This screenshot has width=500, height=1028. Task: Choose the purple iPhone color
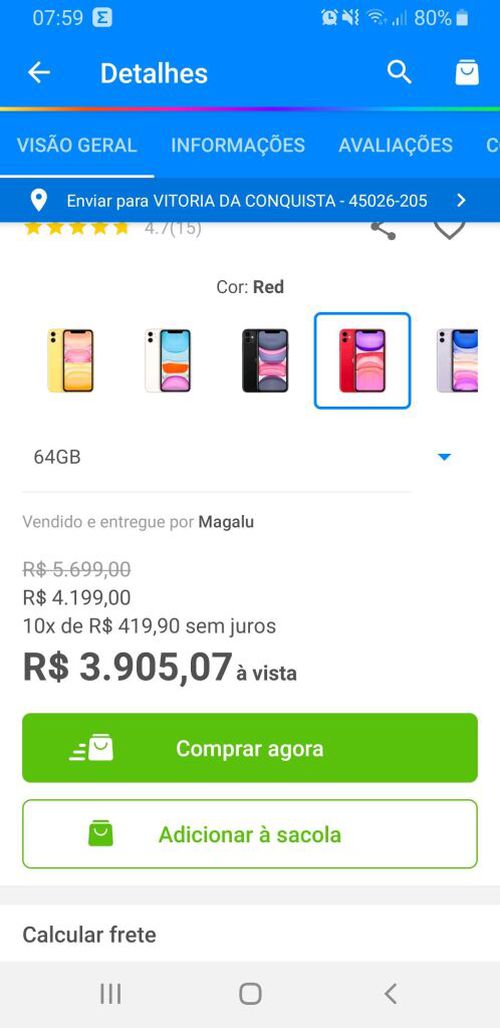tap(457, 361)
